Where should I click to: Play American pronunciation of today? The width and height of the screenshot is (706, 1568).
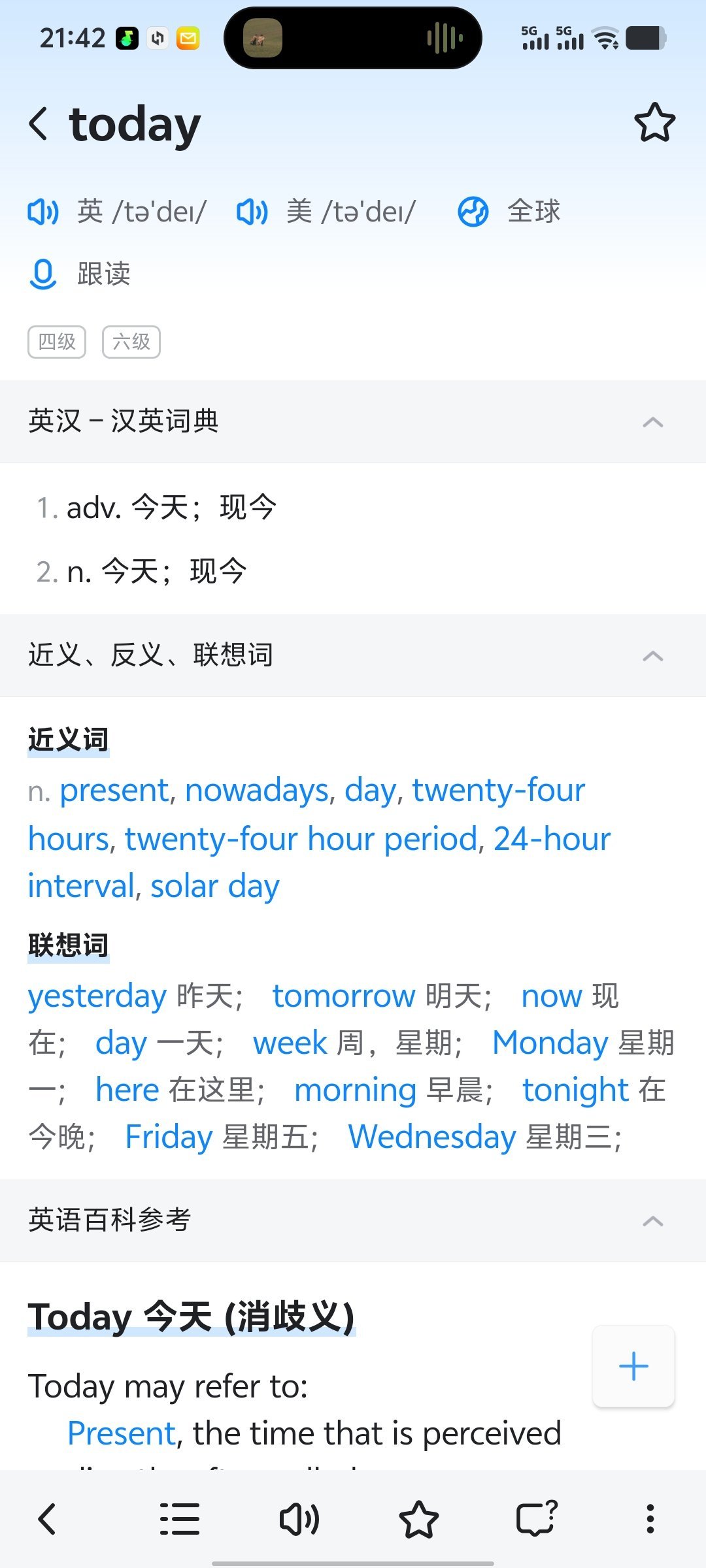click(x=252, y=212)
